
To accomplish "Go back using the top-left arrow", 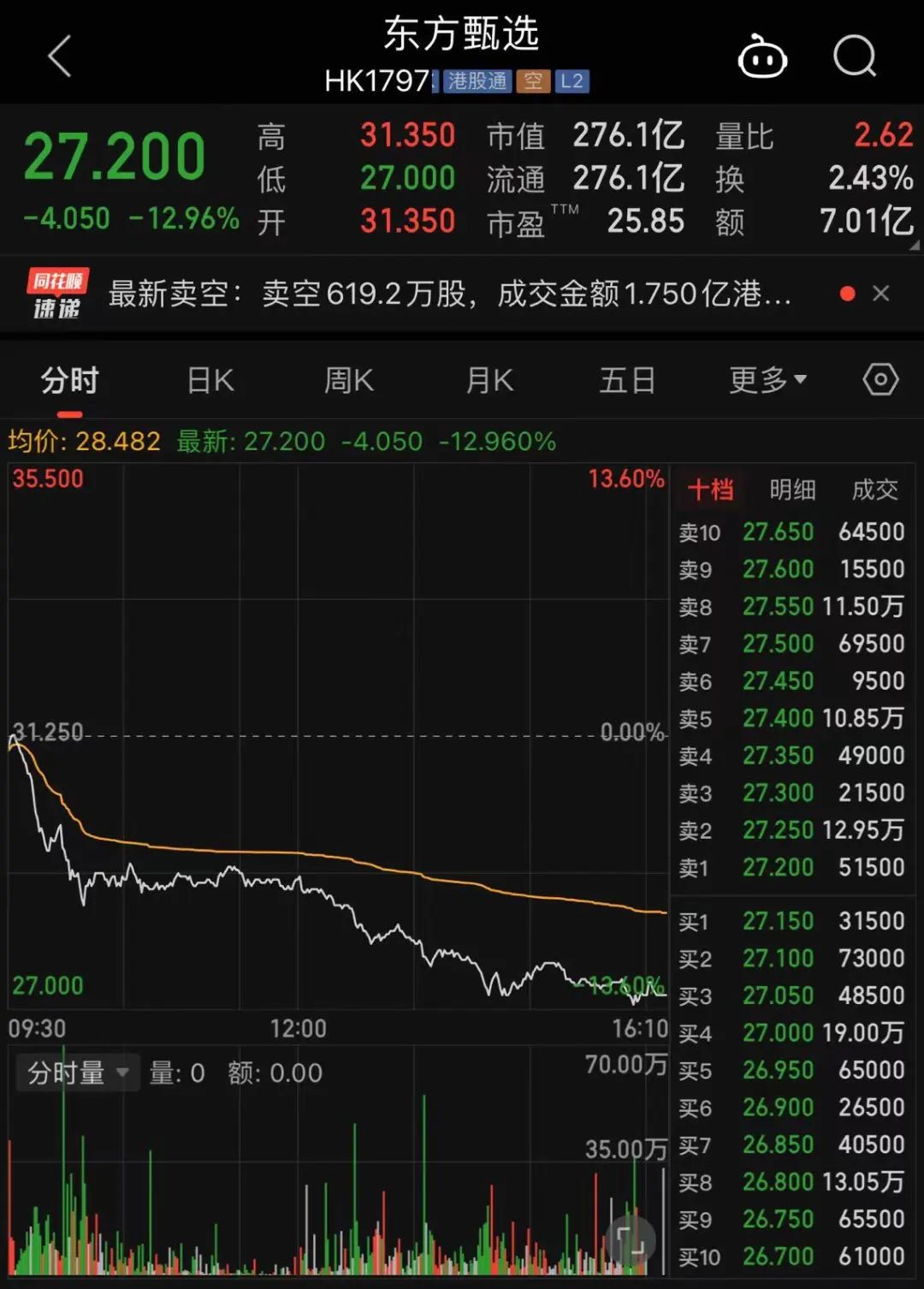I will (x=59, y=56).
